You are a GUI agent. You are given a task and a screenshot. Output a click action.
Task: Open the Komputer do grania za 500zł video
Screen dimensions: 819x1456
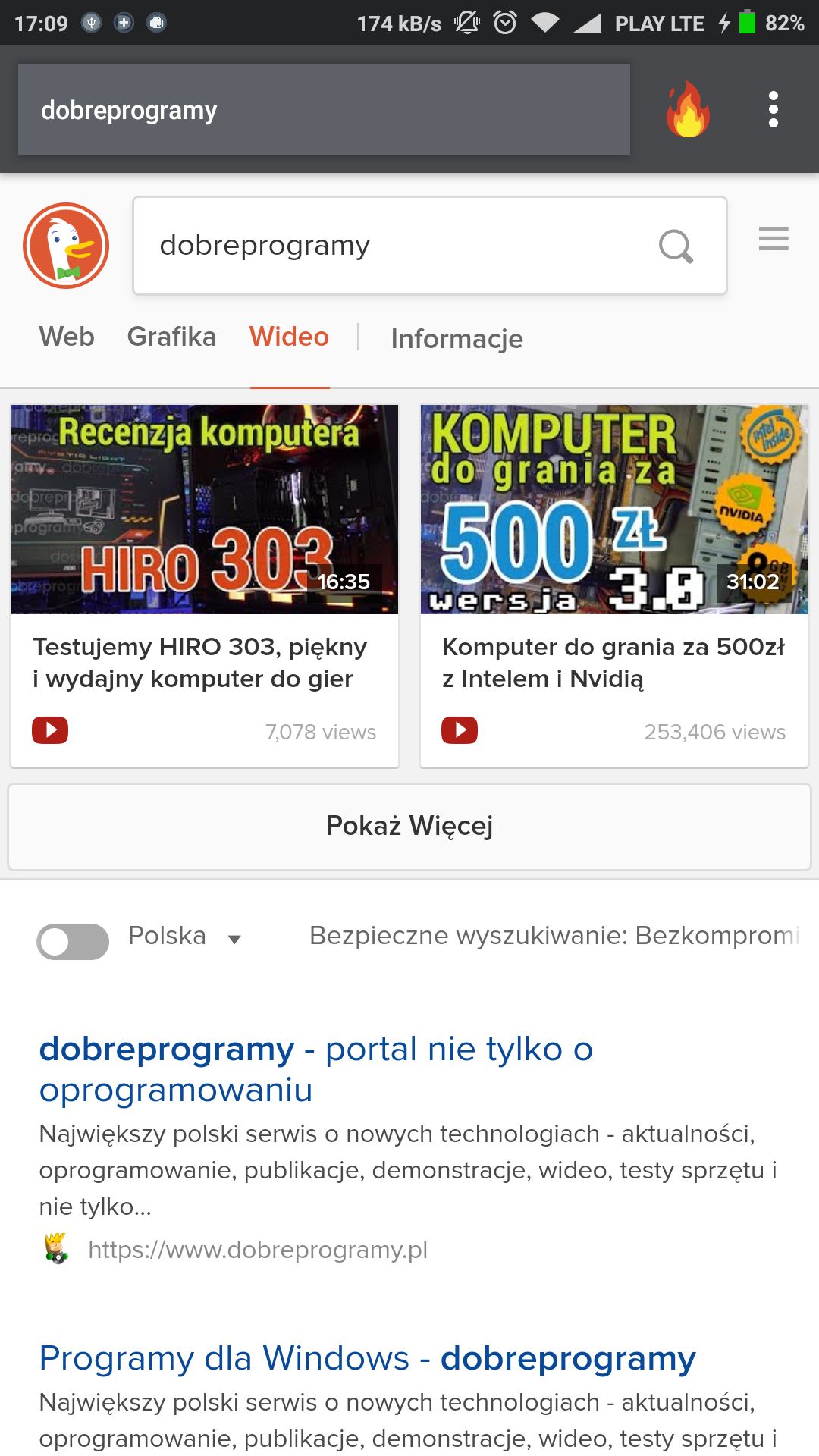(x=614, y=585)
